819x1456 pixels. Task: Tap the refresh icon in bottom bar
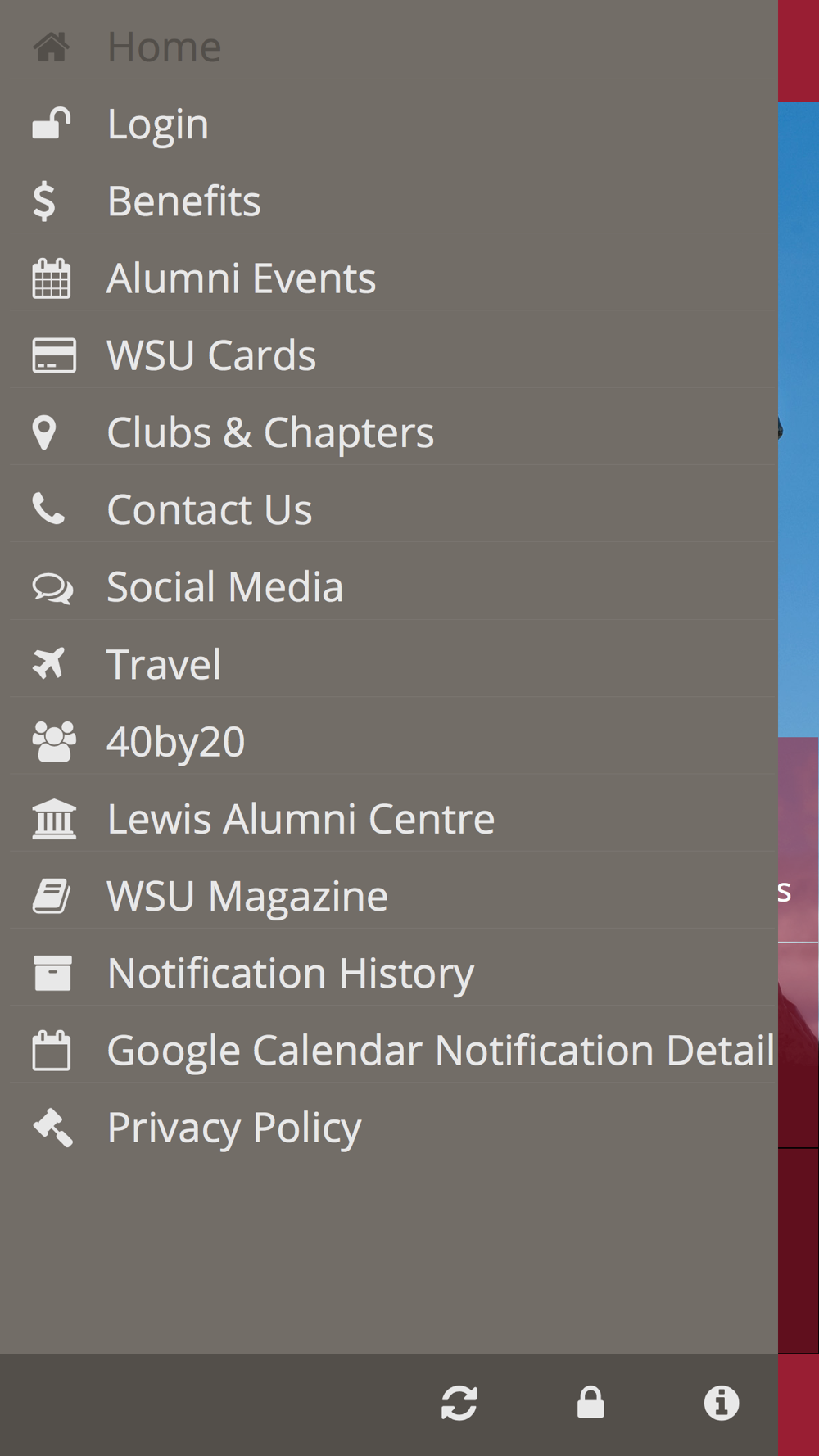click(x=459, y=1403)
